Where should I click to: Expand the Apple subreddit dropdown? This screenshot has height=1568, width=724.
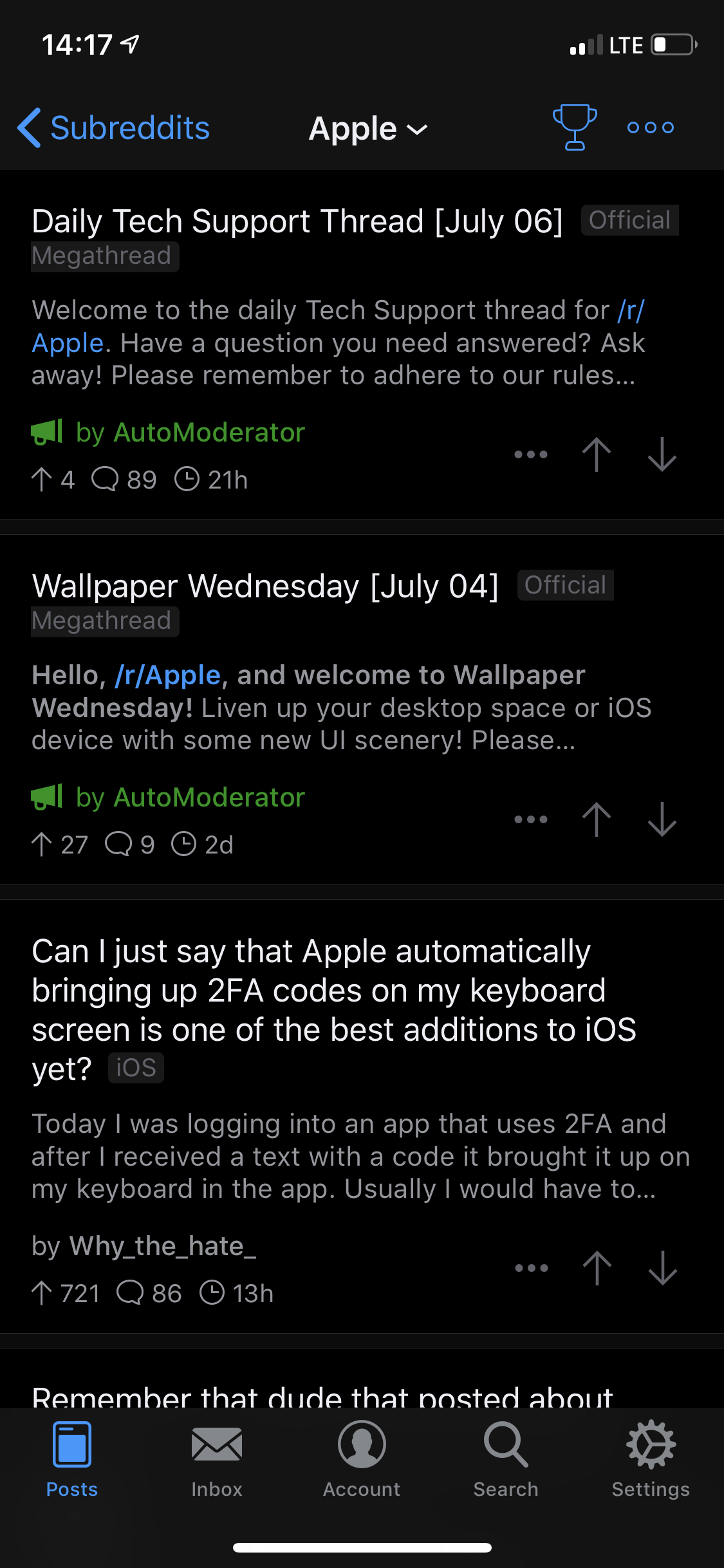click(x=367, y=129)
